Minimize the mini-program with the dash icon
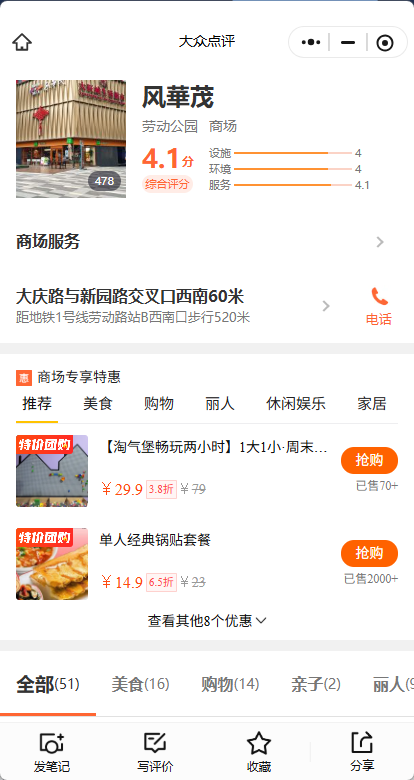414x780 pixels. [x=348, y=43]
